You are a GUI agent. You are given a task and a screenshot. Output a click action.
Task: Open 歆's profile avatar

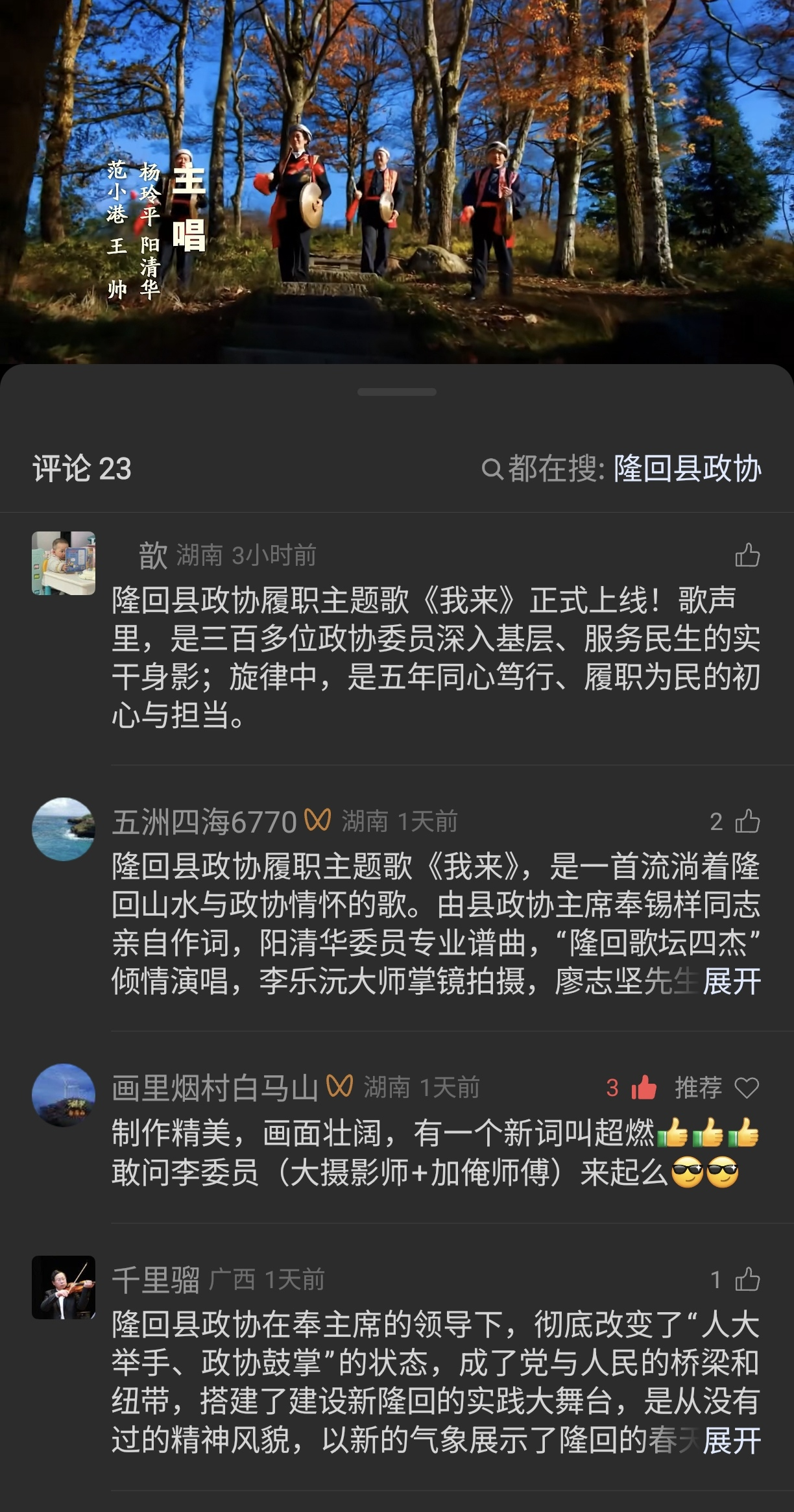[x=64, y=563]
